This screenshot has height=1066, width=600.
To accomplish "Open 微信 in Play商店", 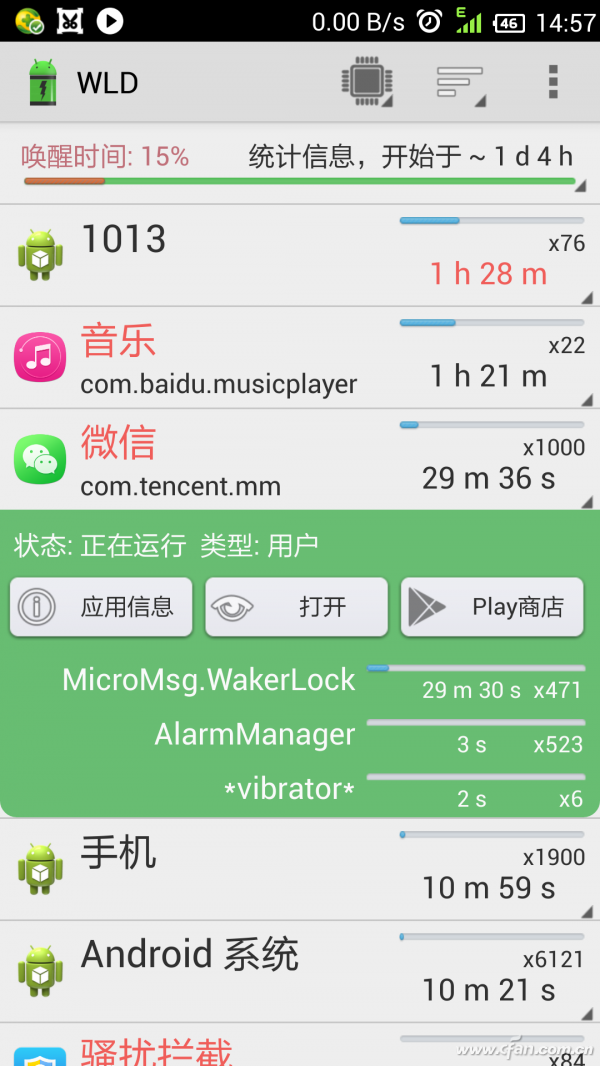I will 492,606.
